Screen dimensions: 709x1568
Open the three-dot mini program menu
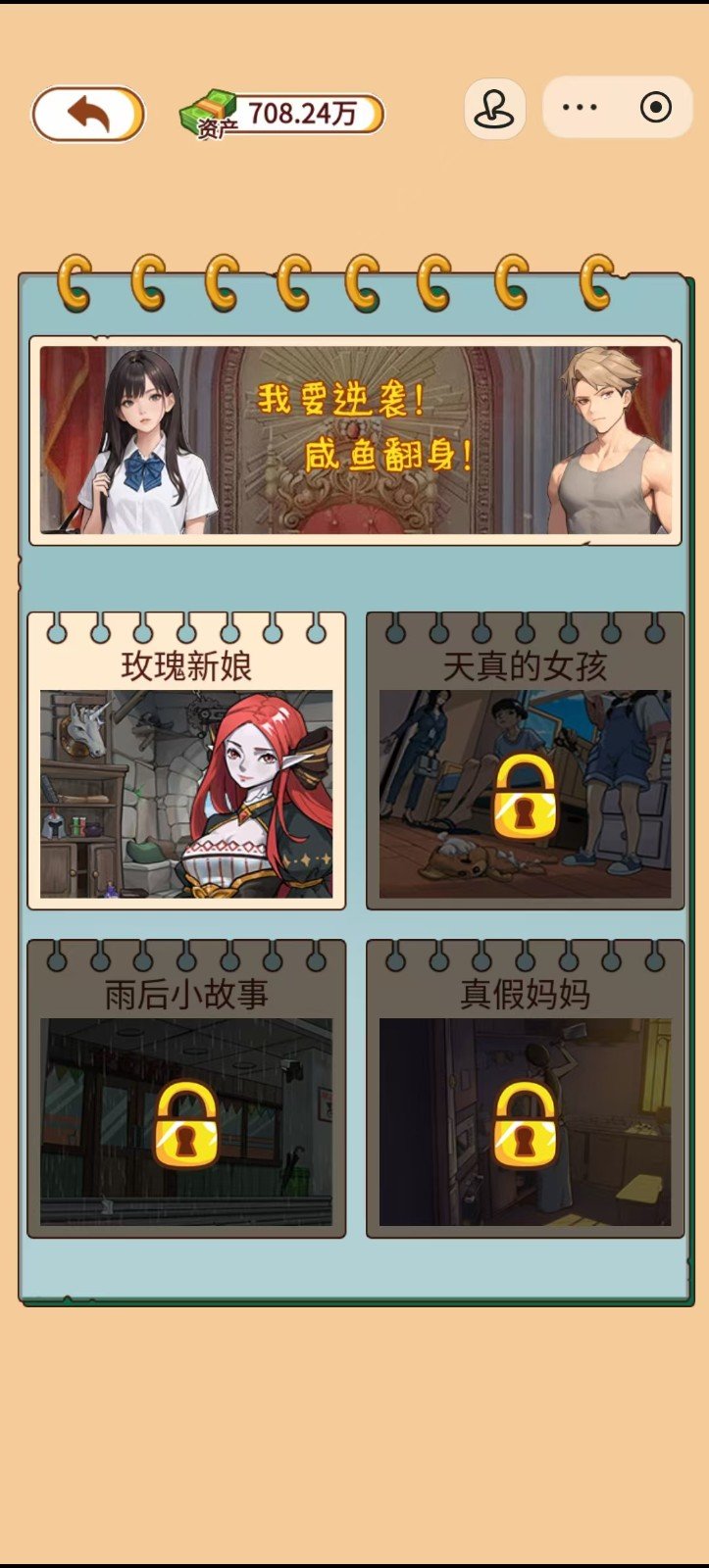click(580, 108)
